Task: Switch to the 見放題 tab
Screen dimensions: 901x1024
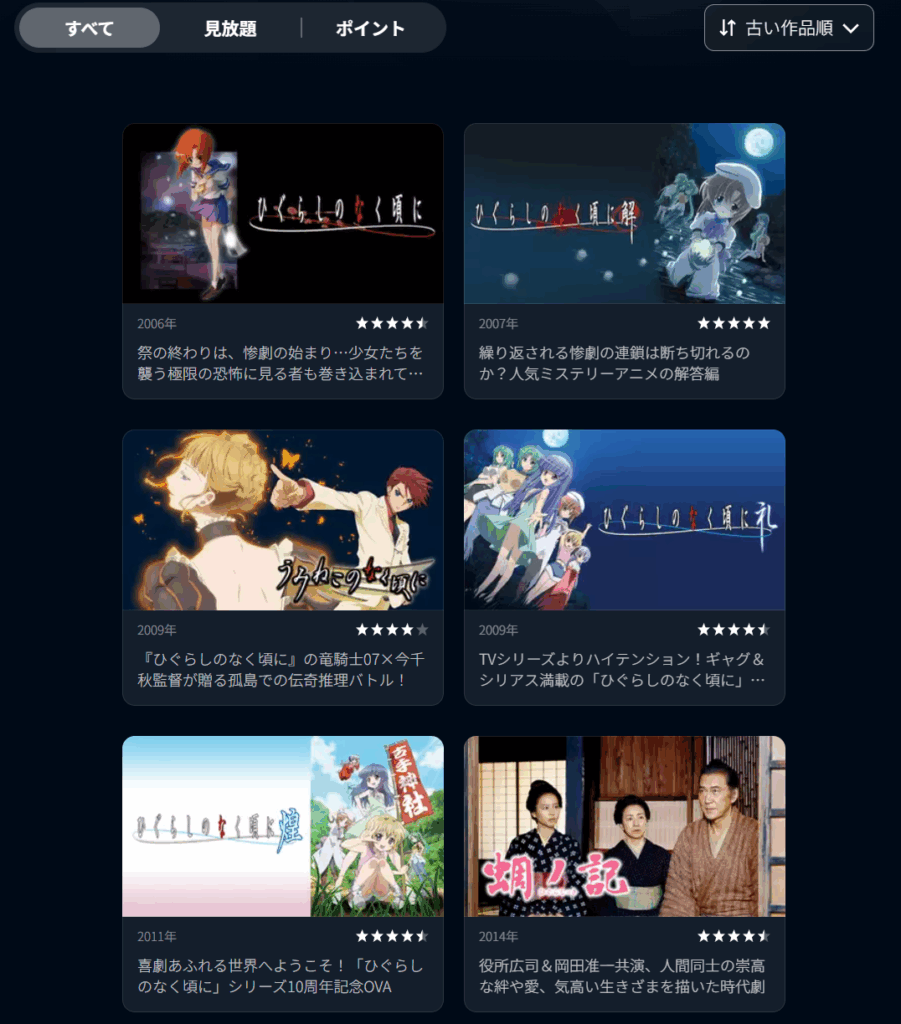Action: point(230,28)
